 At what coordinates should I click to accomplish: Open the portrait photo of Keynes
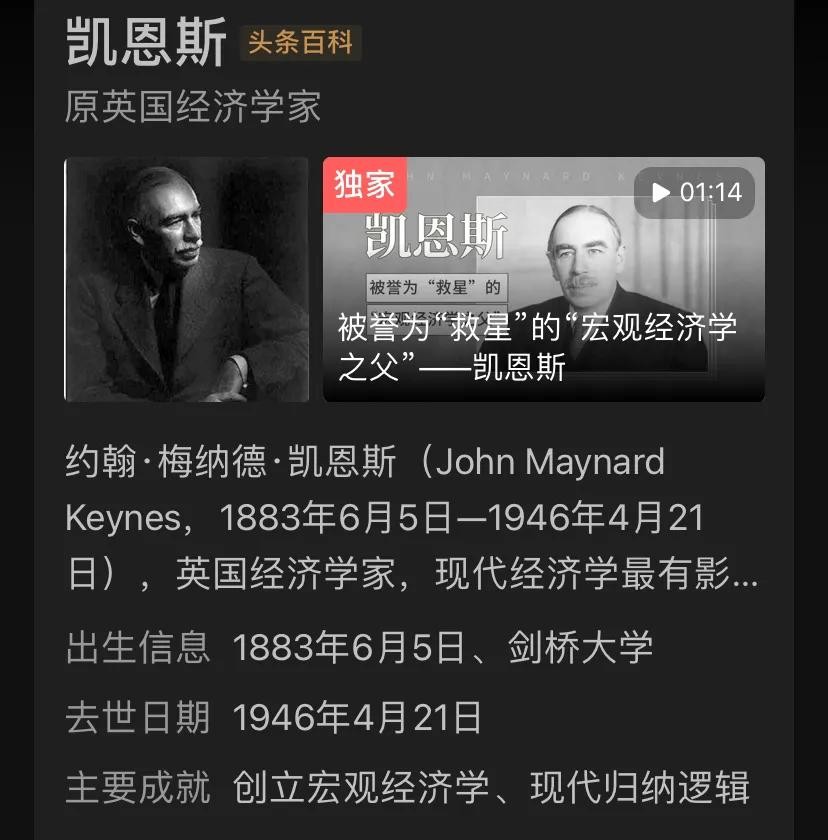click(187, 280)
